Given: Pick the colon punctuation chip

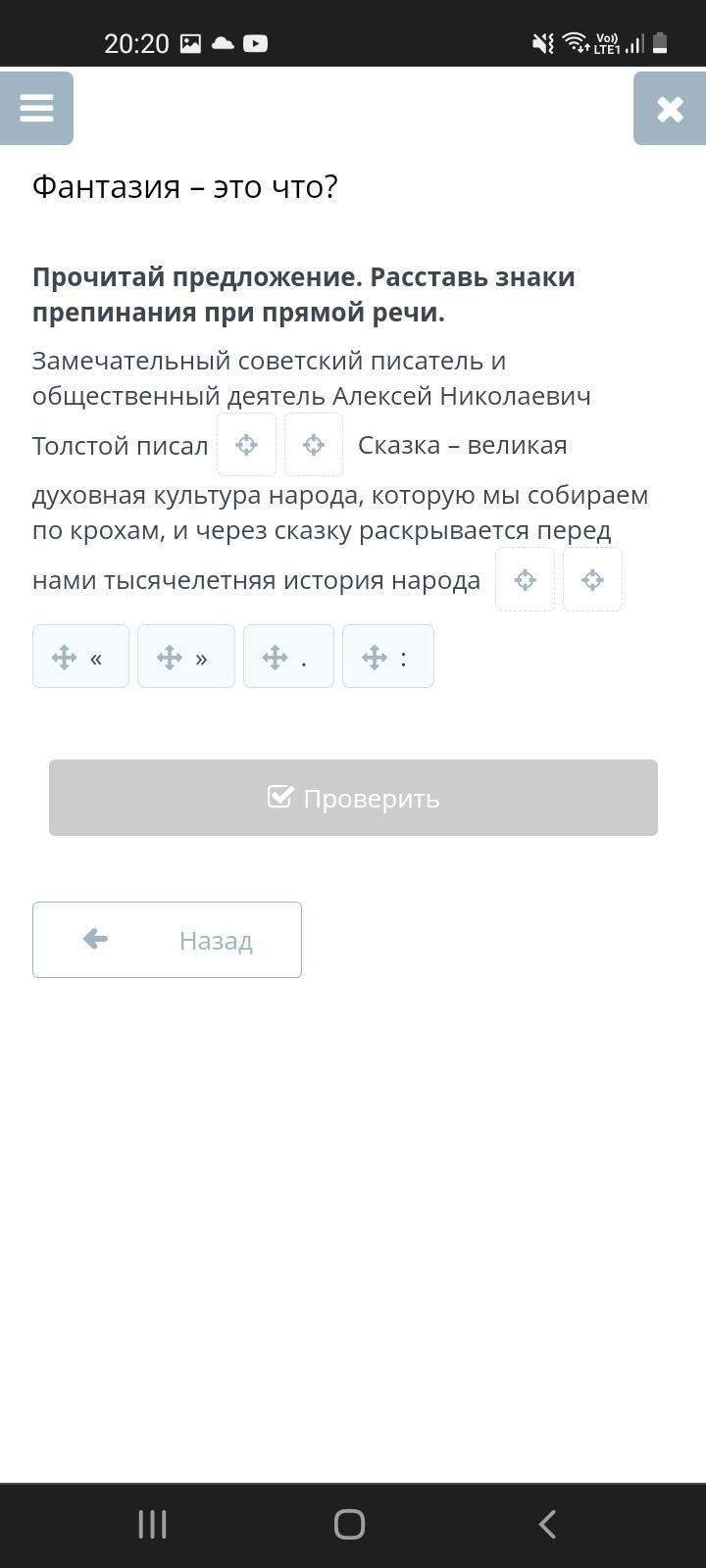Looking at the screenshot, I should tap(388, 657).
